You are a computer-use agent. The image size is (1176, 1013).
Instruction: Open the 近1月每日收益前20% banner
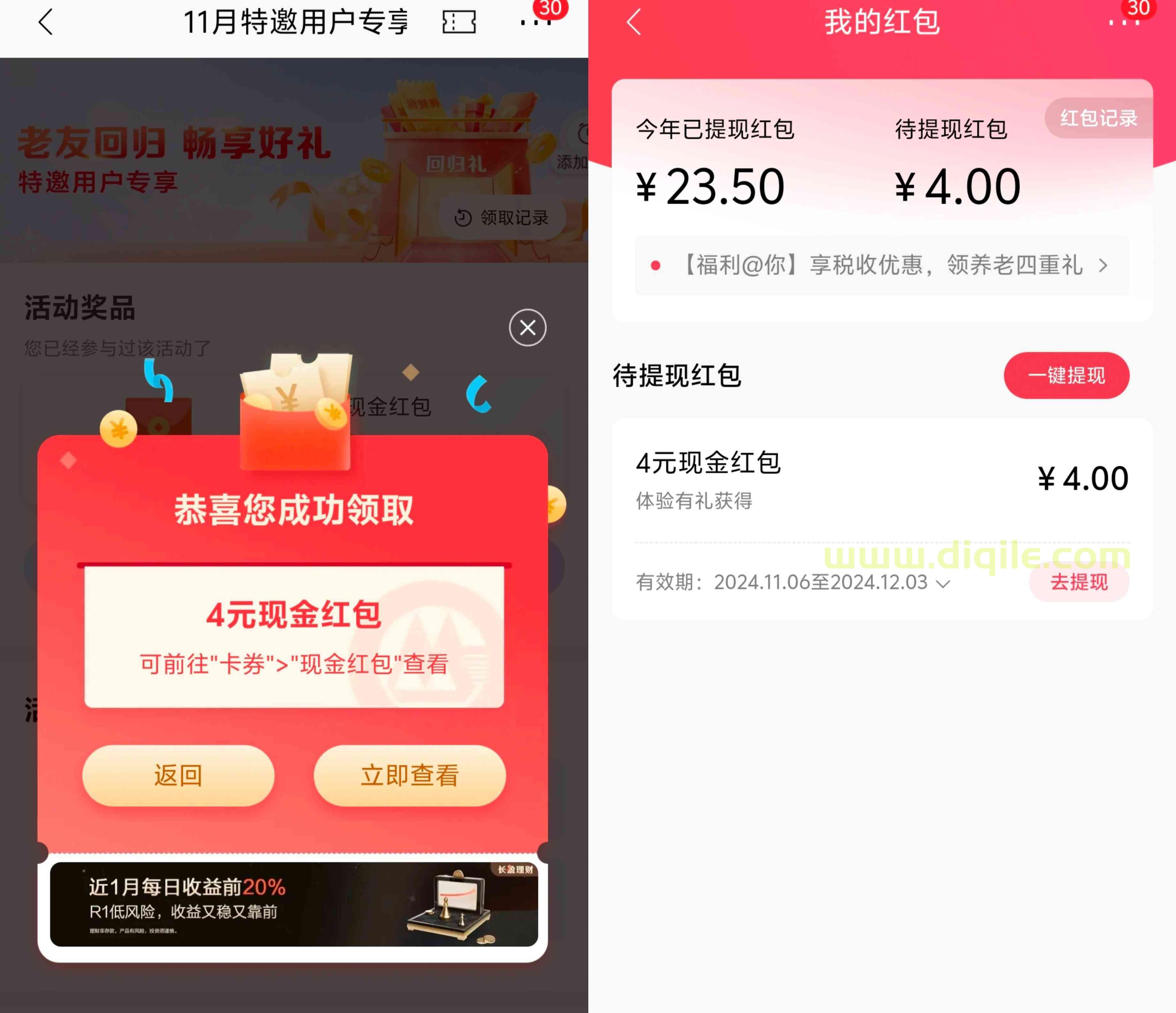[293, 904]
